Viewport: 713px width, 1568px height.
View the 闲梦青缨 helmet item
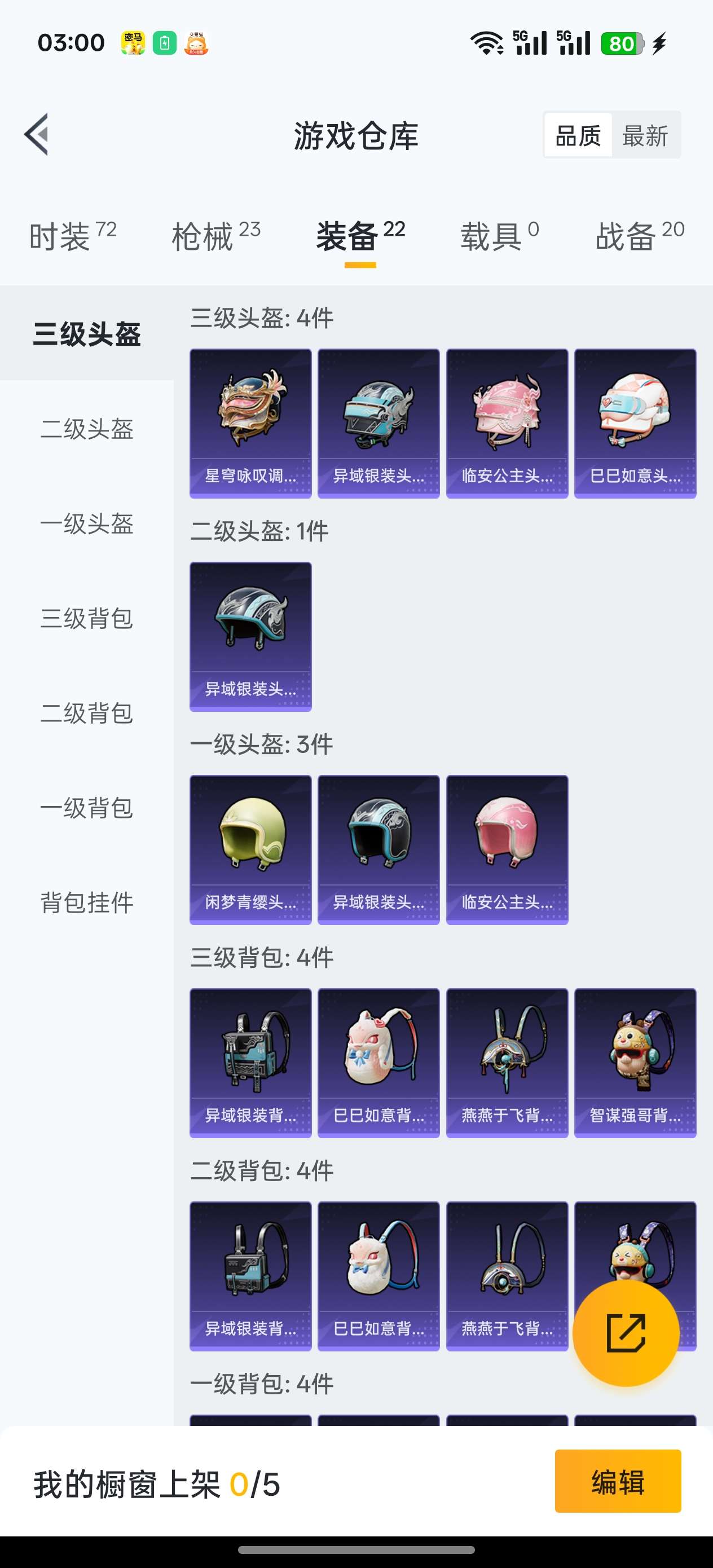(250, 849)
